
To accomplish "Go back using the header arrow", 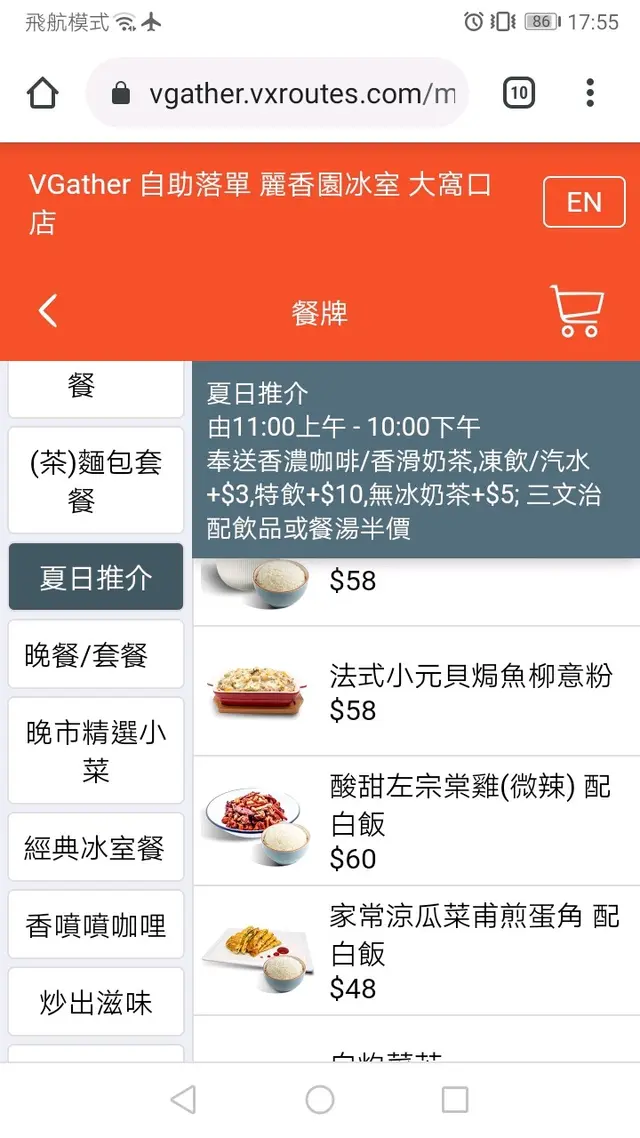I will pos(47,311).
